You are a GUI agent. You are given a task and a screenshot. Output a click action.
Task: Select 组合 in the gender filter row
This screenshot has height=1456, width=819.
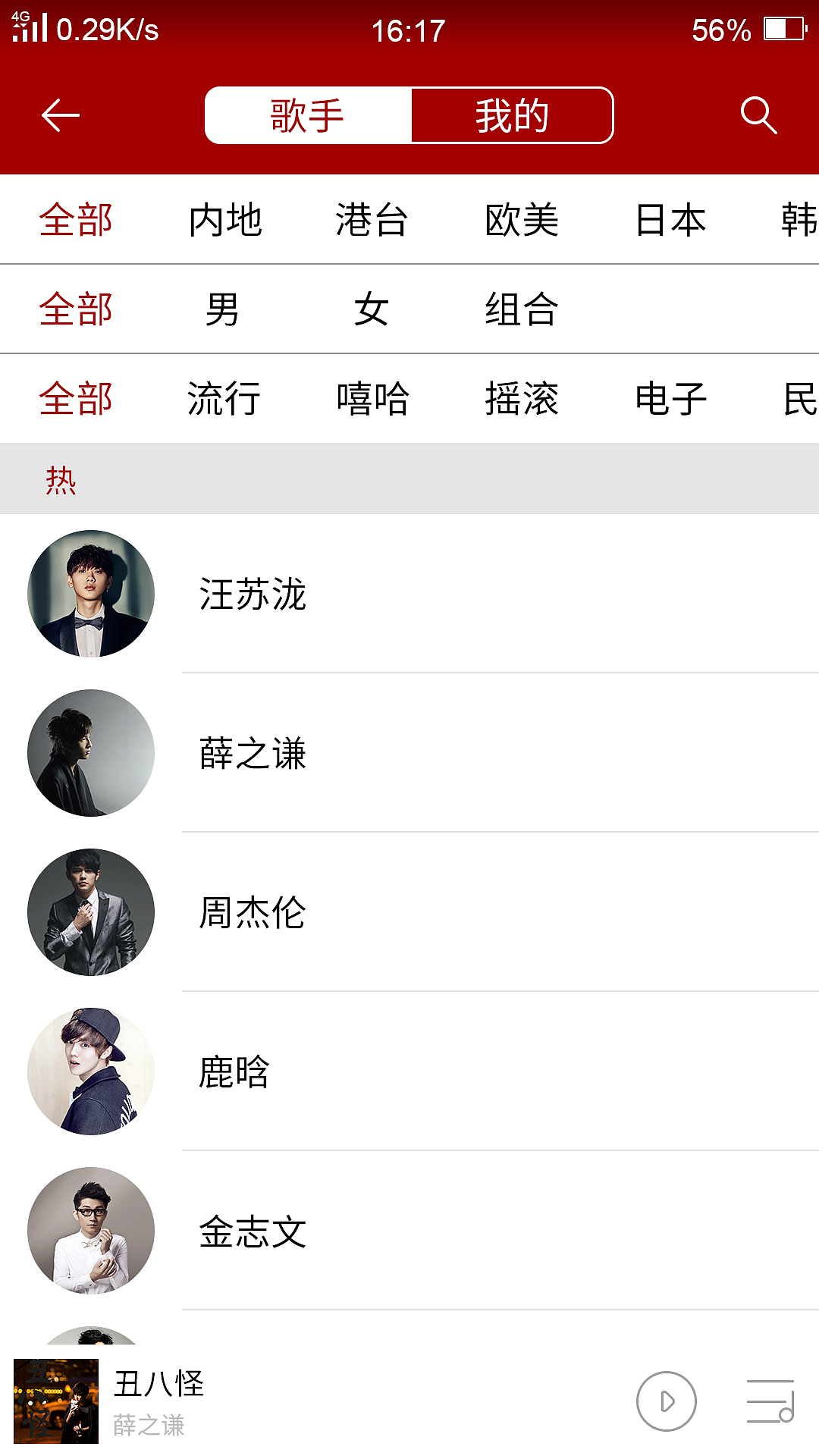tap(522, 309)
